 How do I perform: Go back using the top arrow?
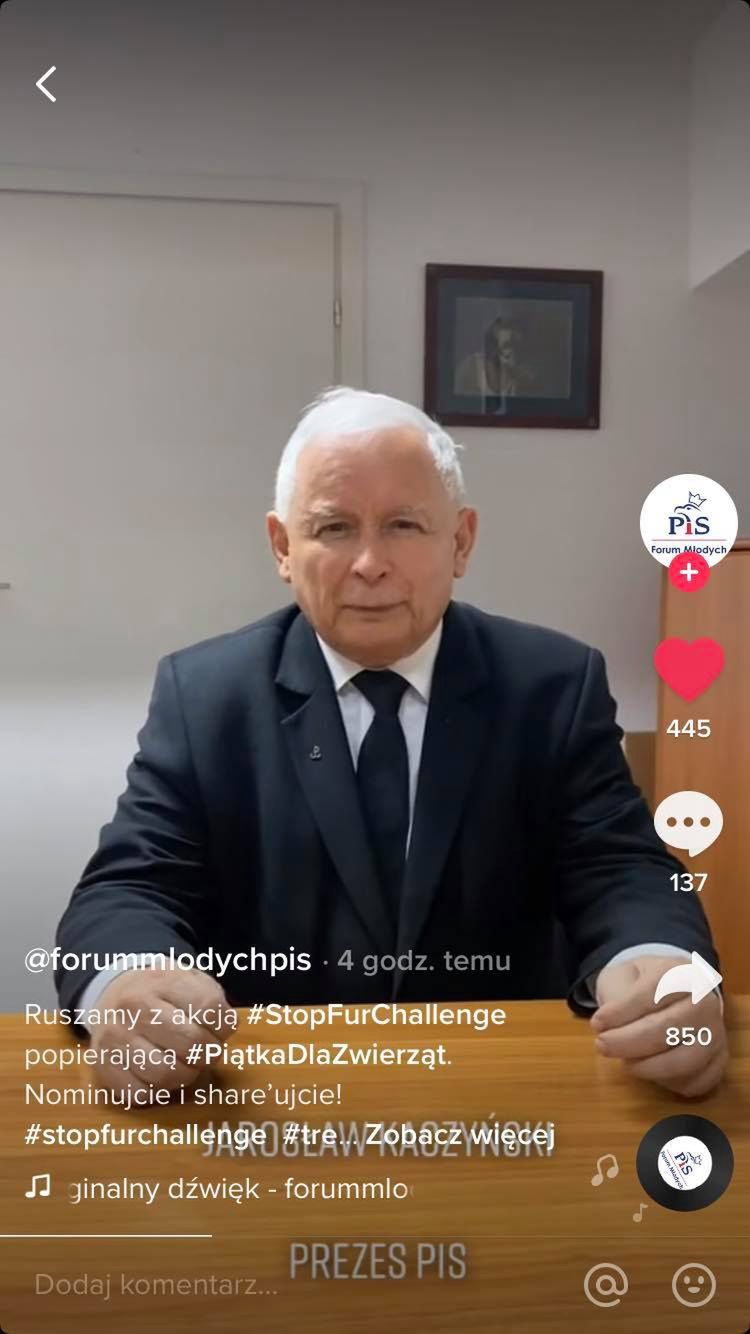(x=46, y=85)
